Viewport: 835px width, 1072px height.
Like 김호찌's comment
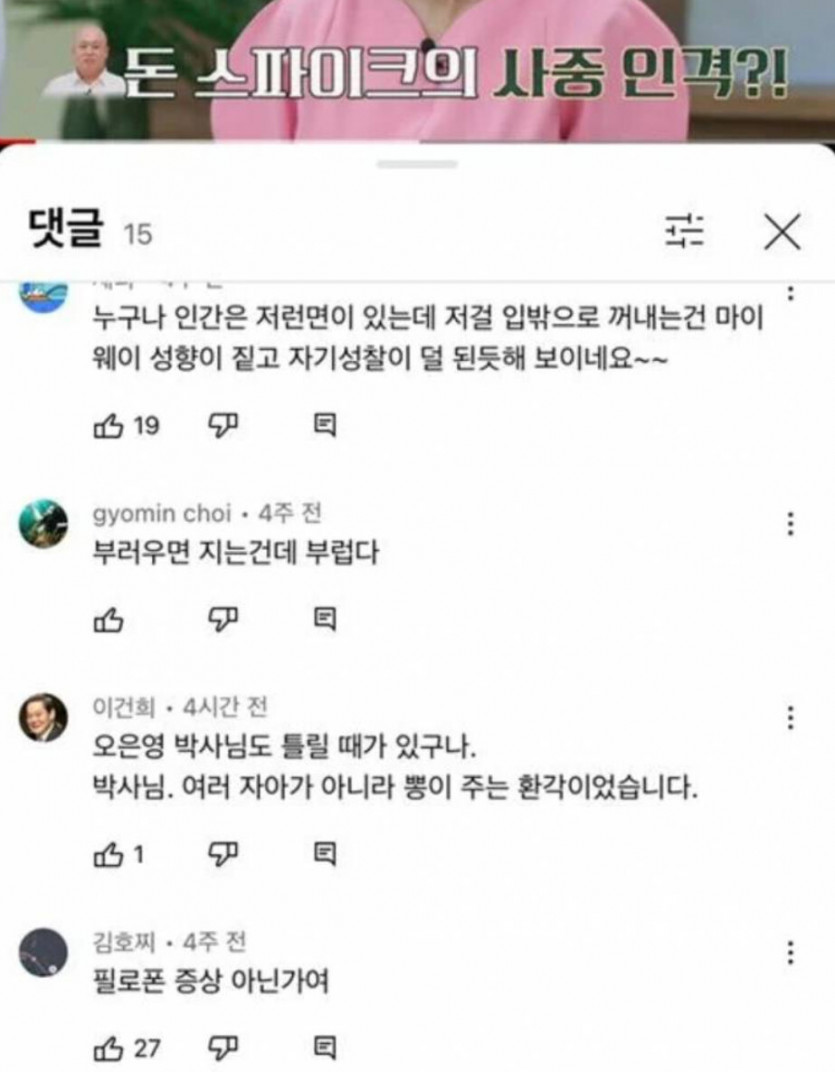pyautogui.click(x=108, y=1048)
